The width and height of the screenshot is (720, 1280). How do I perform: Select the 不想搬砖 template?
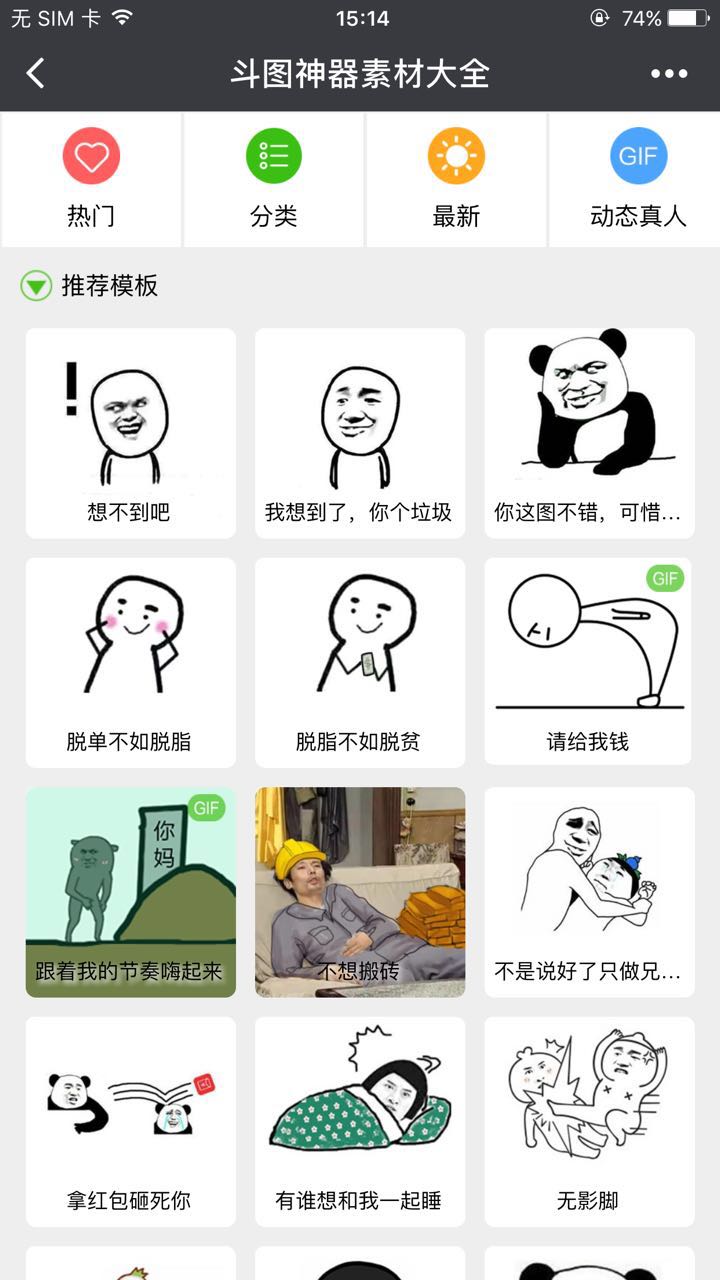[x=360, y=892]
